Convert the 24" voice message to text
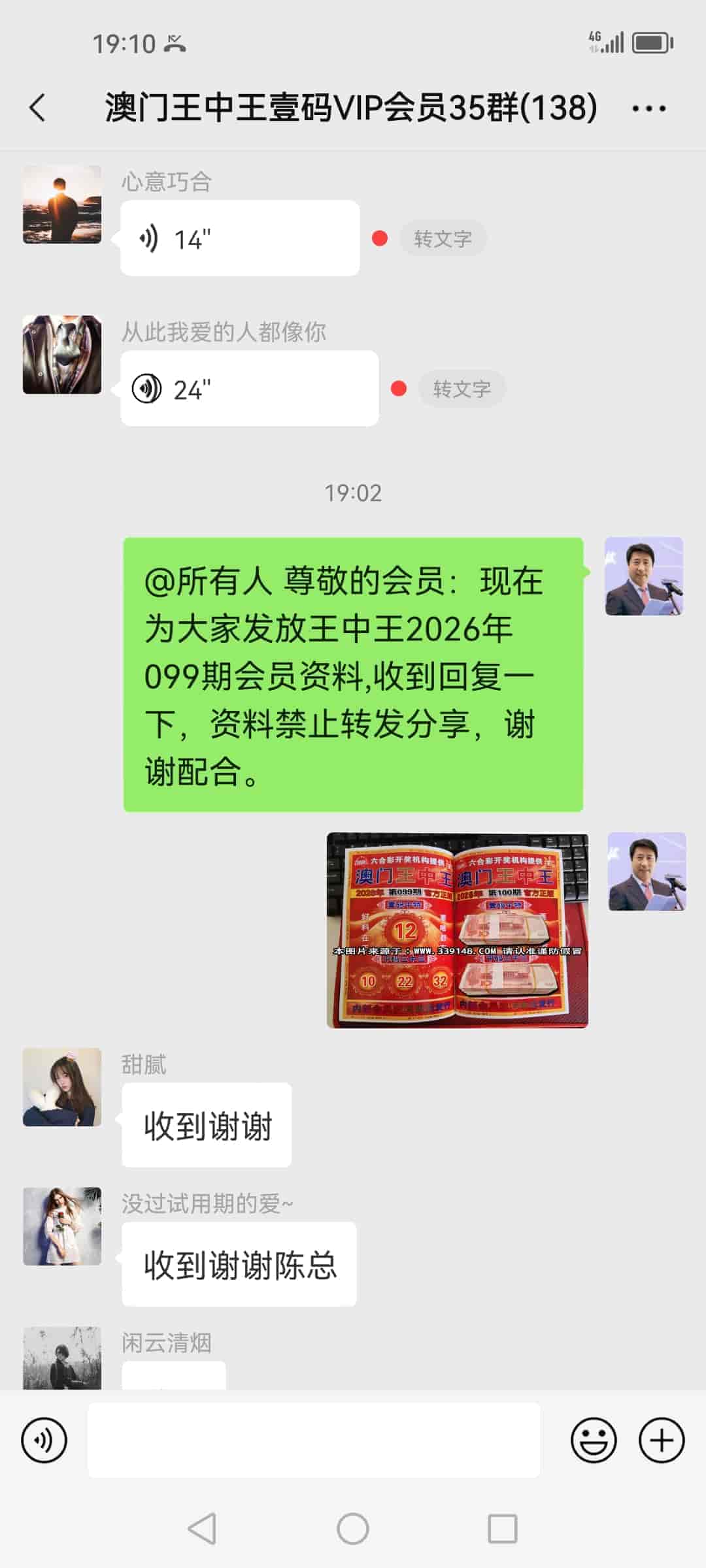Screen dimensions: 706x1568 pos(462,389)
